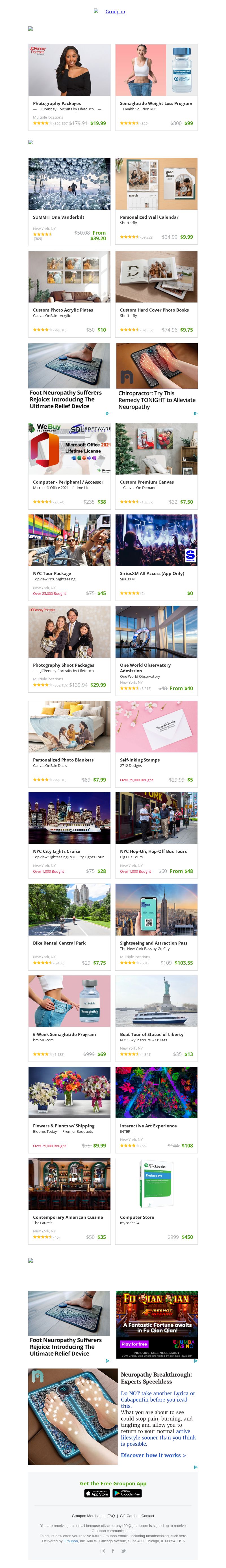Open the SUMMIT One Vanderbilt deal
The width and height of the screenshot is (226, 1568).
tap(69, 201)
